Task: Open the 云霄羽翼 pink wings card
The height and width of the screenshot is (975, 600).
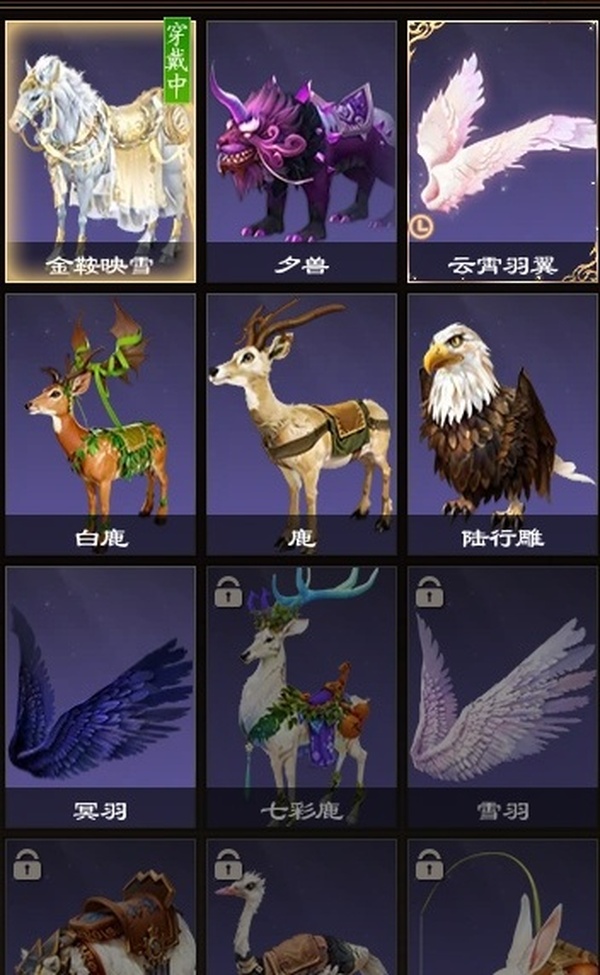Action: [502, 150]
